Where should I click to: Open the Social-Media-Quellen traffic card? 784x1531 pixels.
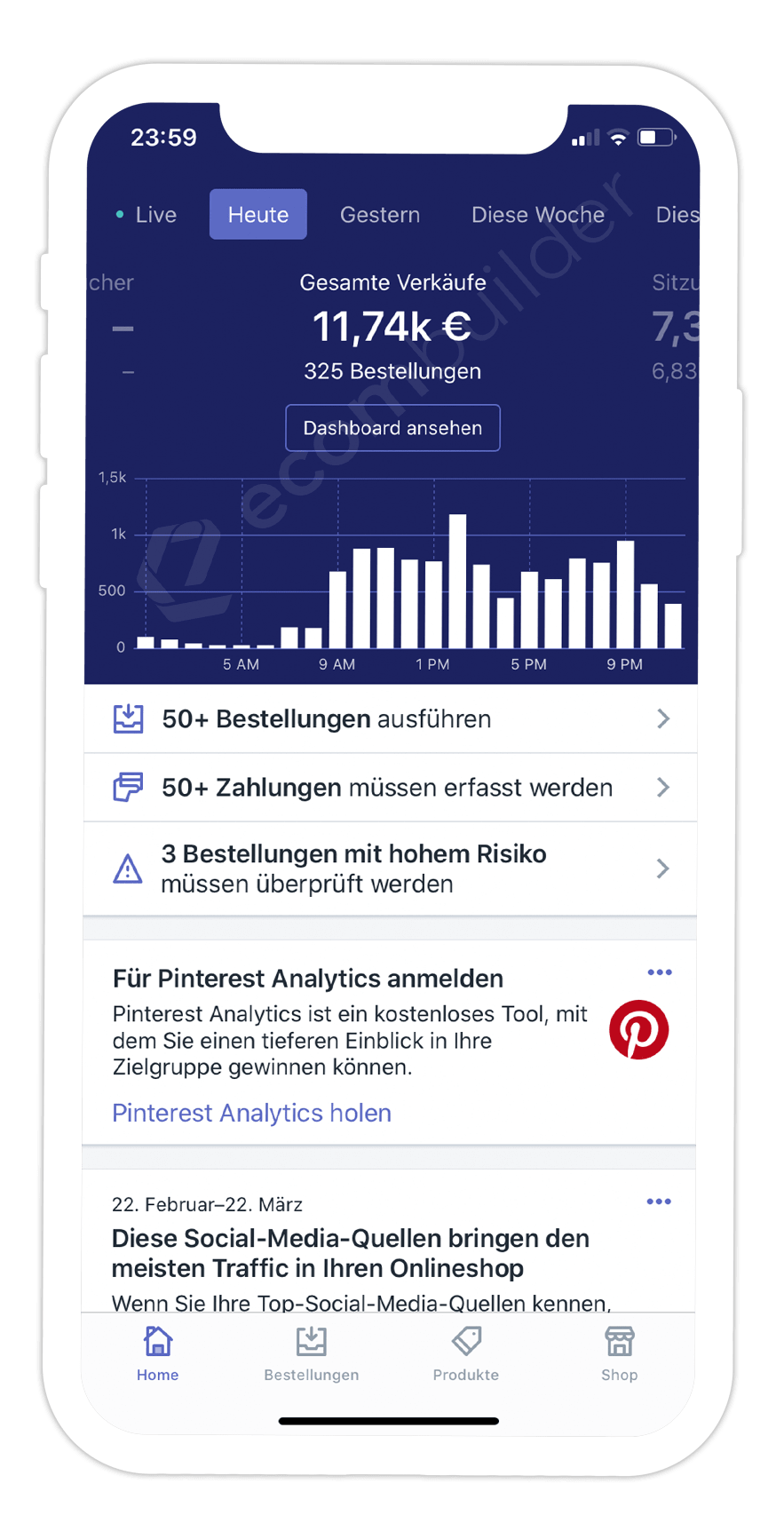(351, 1253)
